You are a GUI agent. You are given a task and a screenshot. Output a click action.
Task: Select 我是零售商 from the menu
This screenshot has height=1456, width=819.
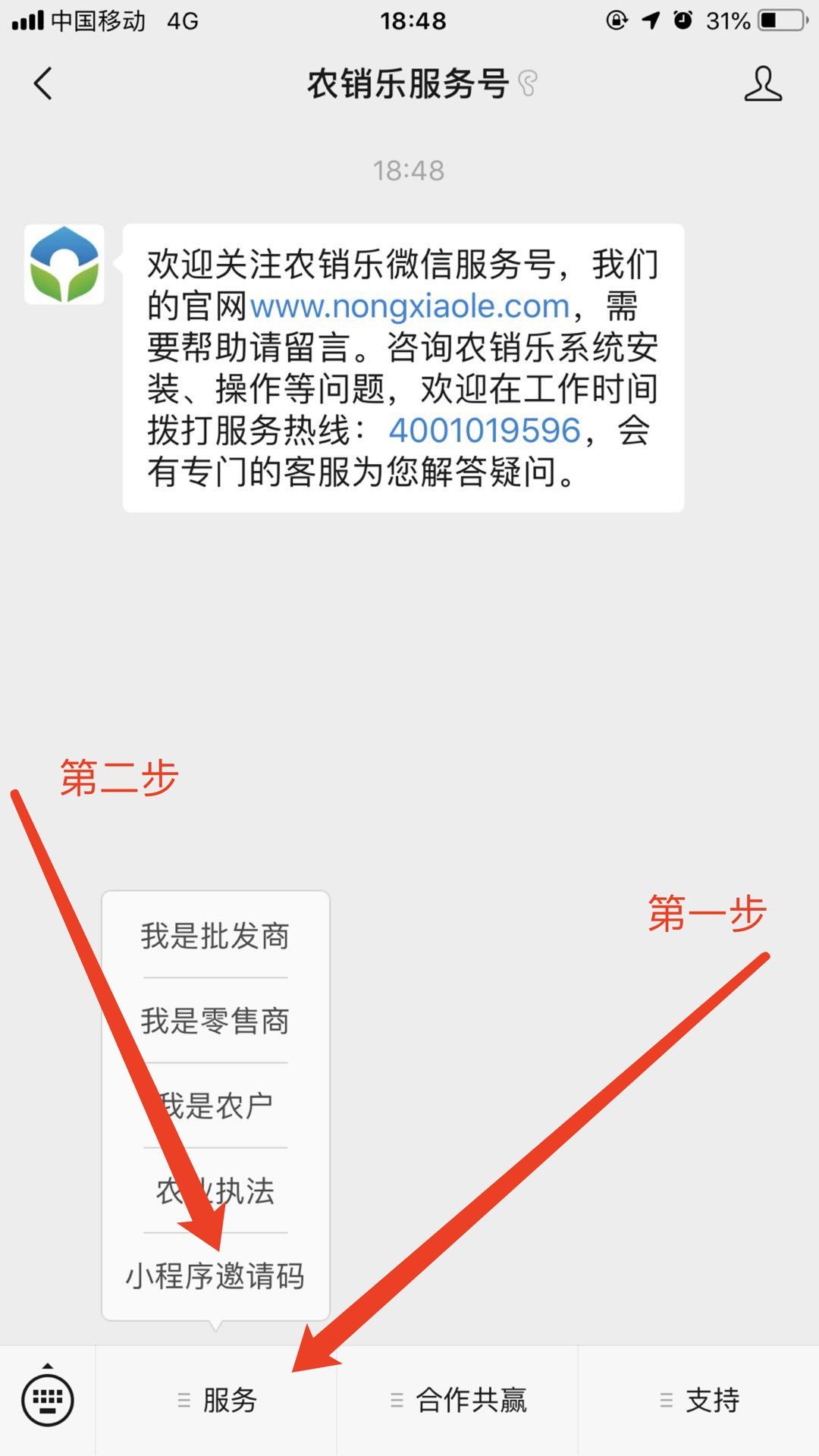(x=215, y=1021)
